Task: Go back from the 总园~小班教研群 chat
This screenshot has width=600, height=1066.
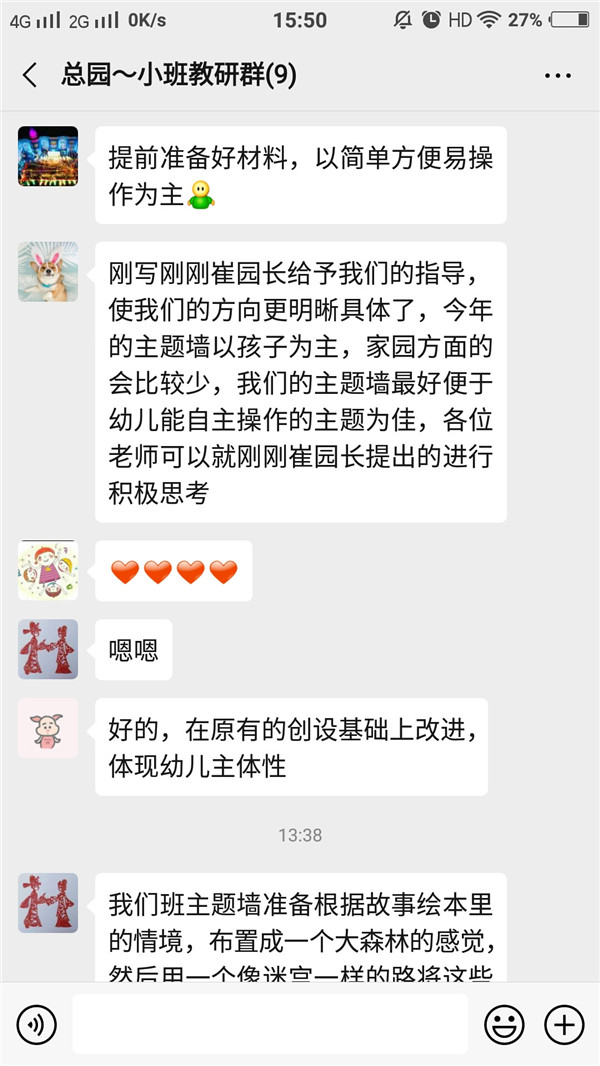Action: pos(30,75)
